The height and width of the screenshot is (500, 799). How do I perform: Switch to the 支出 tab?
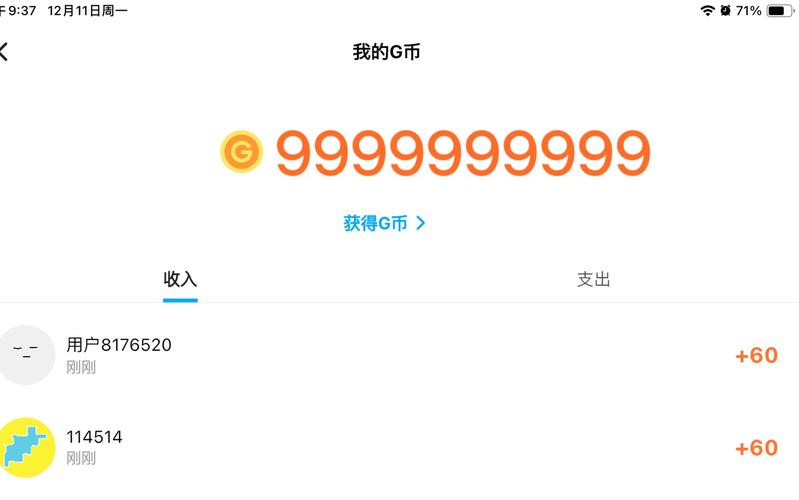point(593,280)
